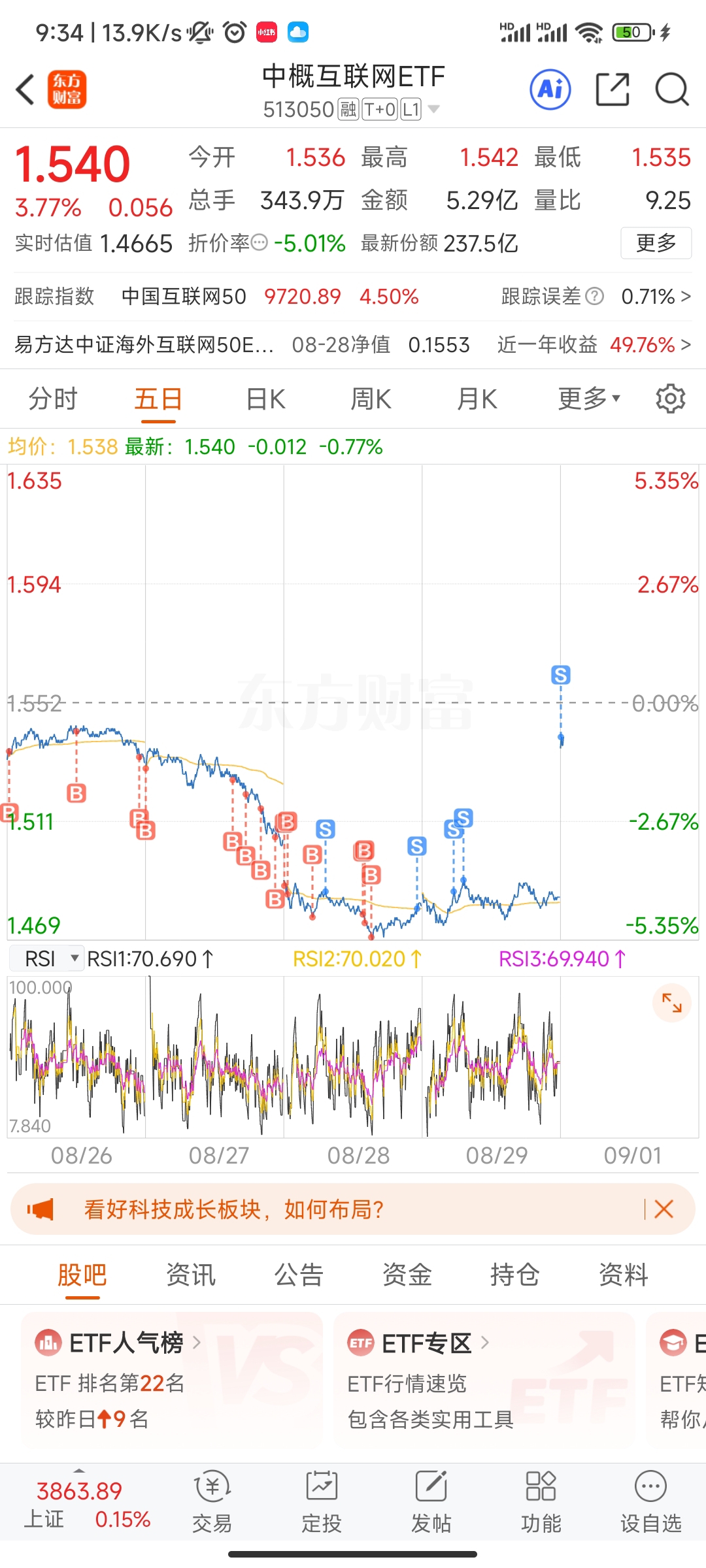Image resolution: width=706 pixels, height=1568 pixels.
Task: Expand the stock code dropdown beside 513050
Action: coord(433,109)
